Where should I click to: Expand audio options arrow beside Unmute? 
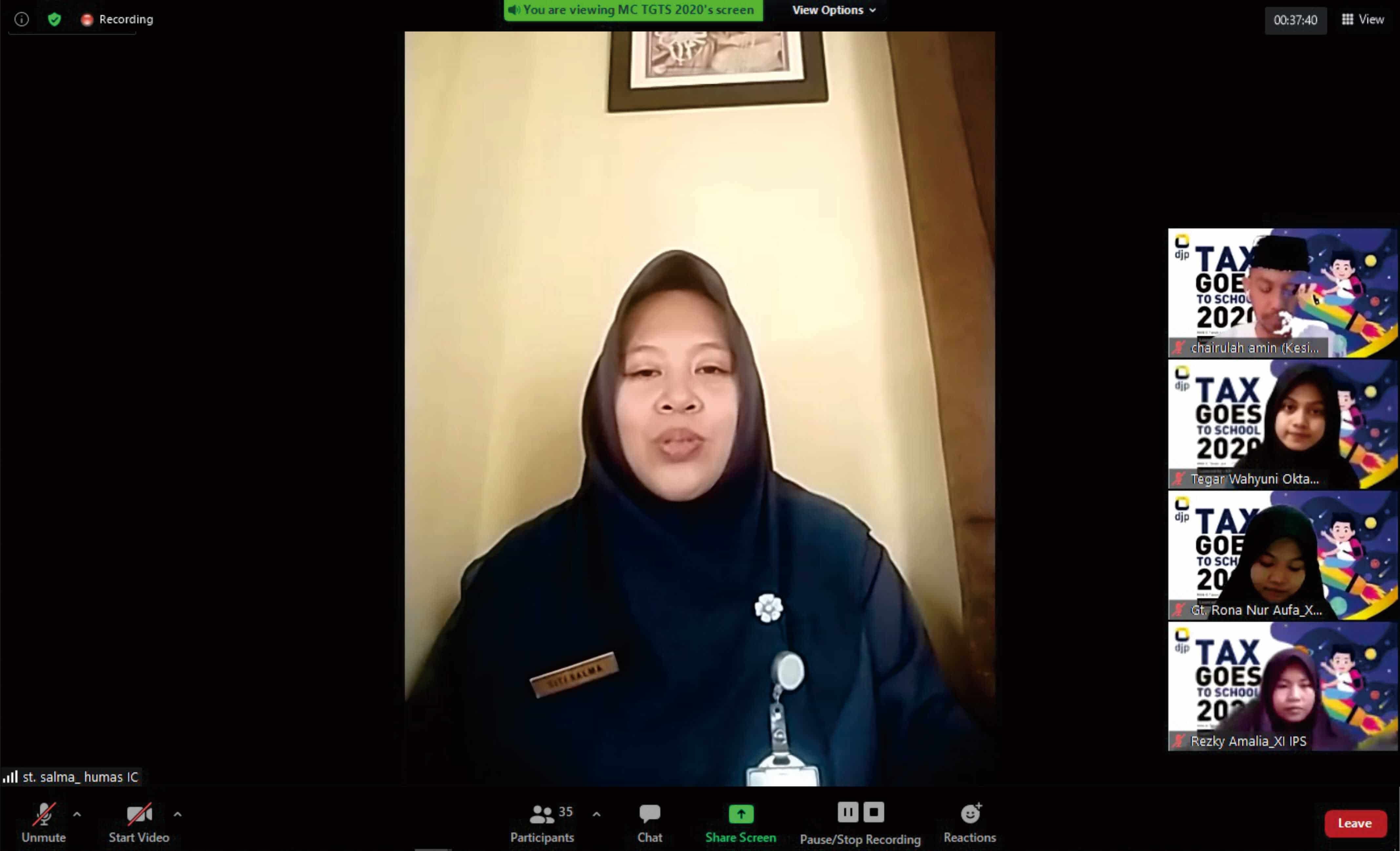(x=77, y=814)
